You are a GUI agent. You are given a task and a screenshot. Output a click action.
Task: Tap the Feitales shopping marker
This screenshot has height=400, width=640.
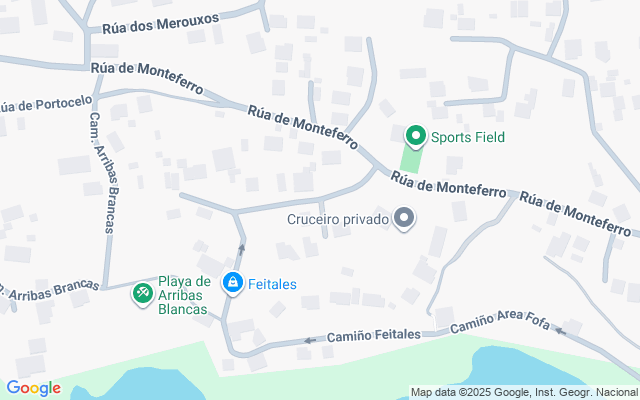click(233, 284)
